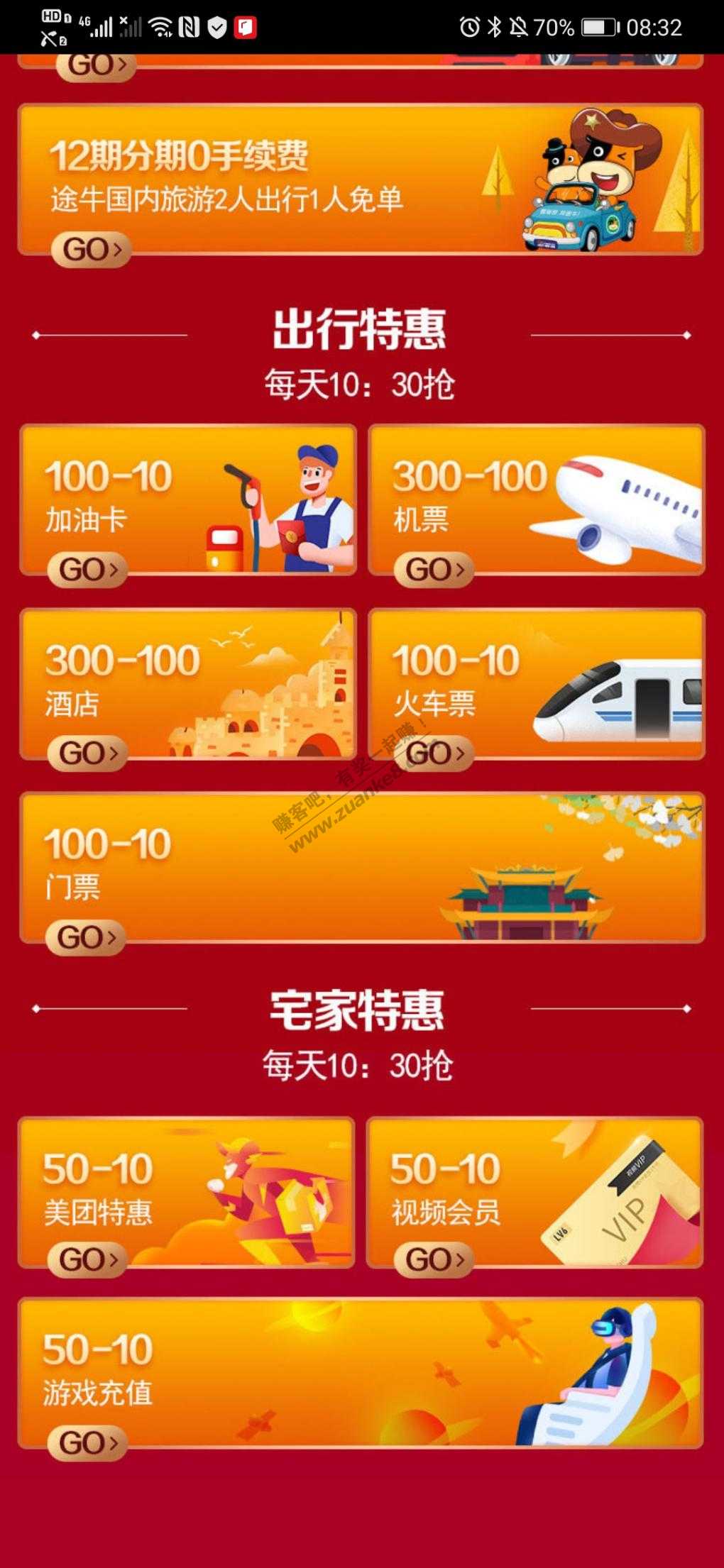Open the 途牛国内旅游 12期分期 banner
Viewport: 724px width, 1568px height.
[x=360, y=180]
